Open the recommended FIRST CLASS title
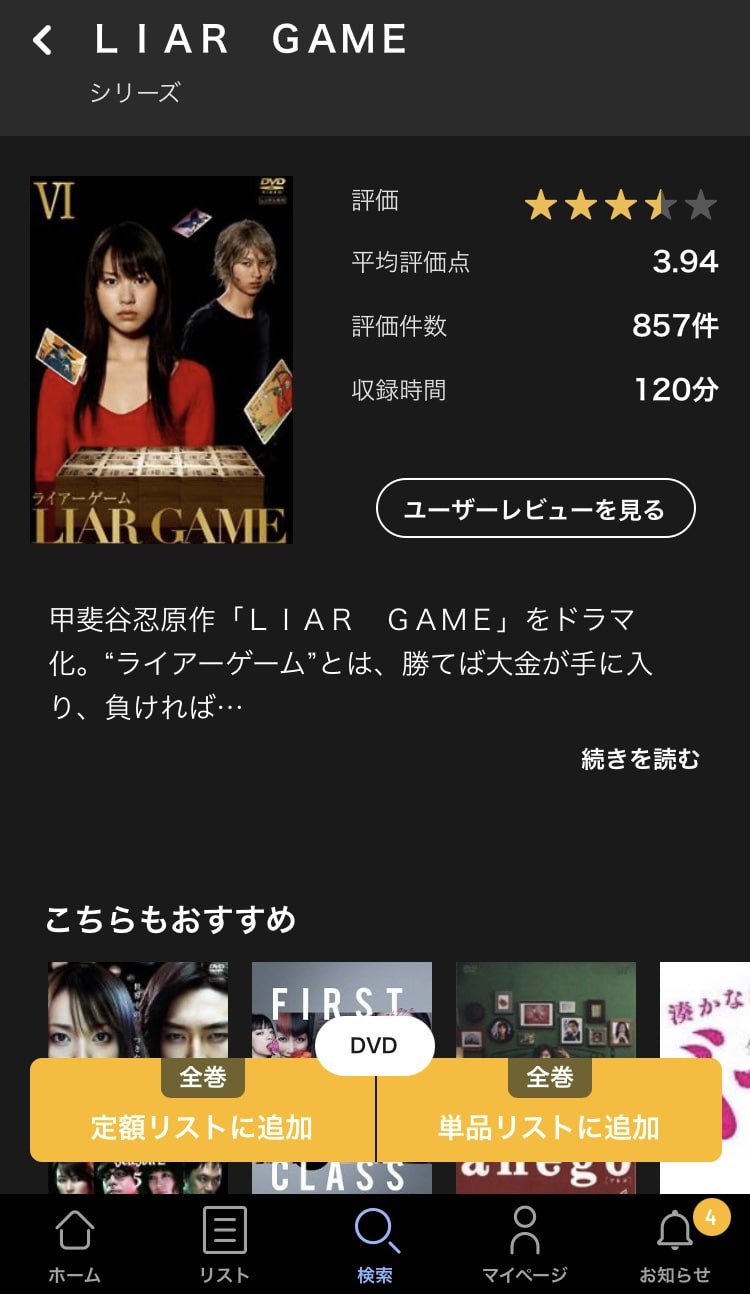Image resolution: width=750 pixels, height=1294 pixels. (341, 1000)
